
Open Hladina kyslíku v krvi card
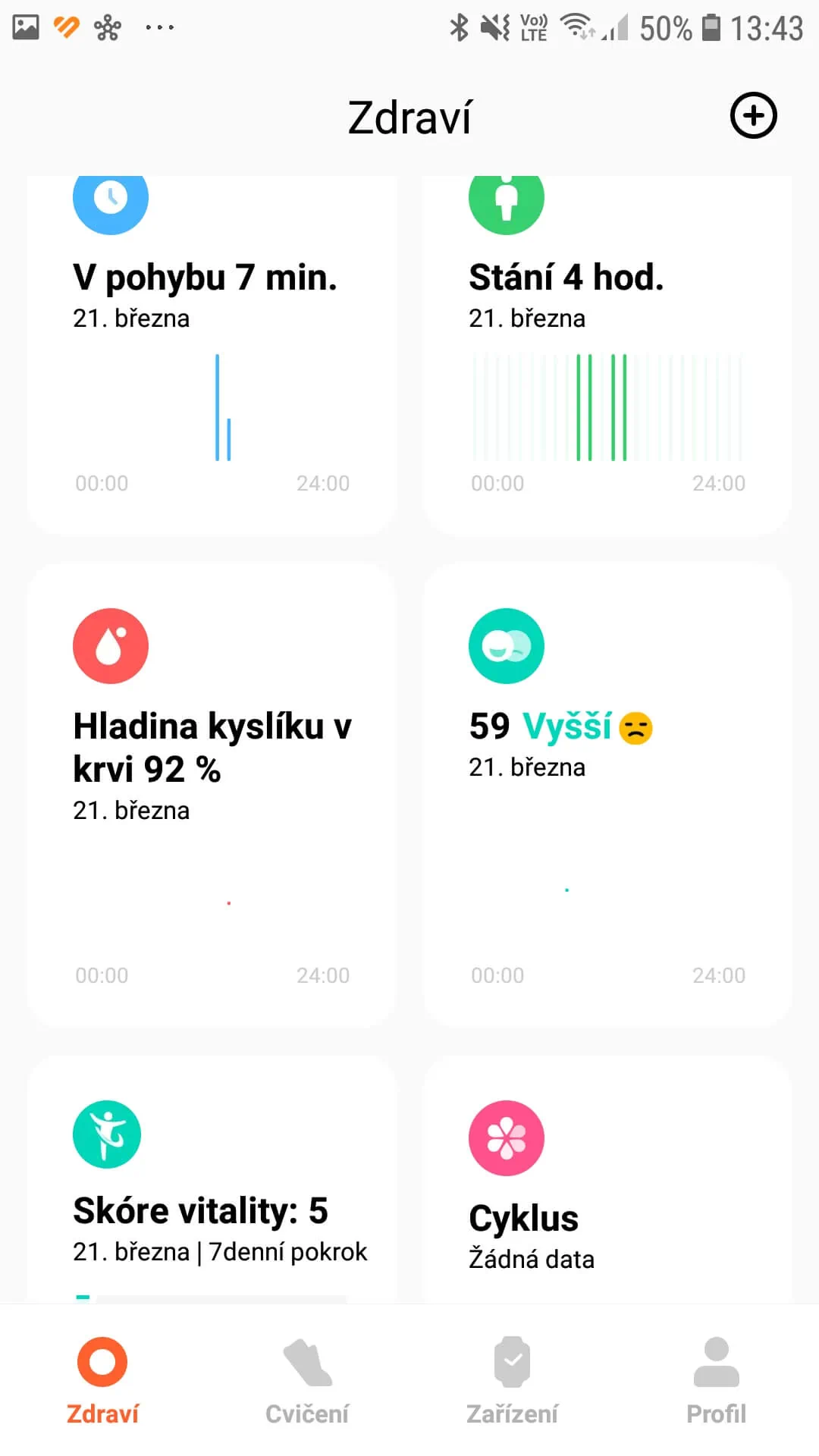212,795
